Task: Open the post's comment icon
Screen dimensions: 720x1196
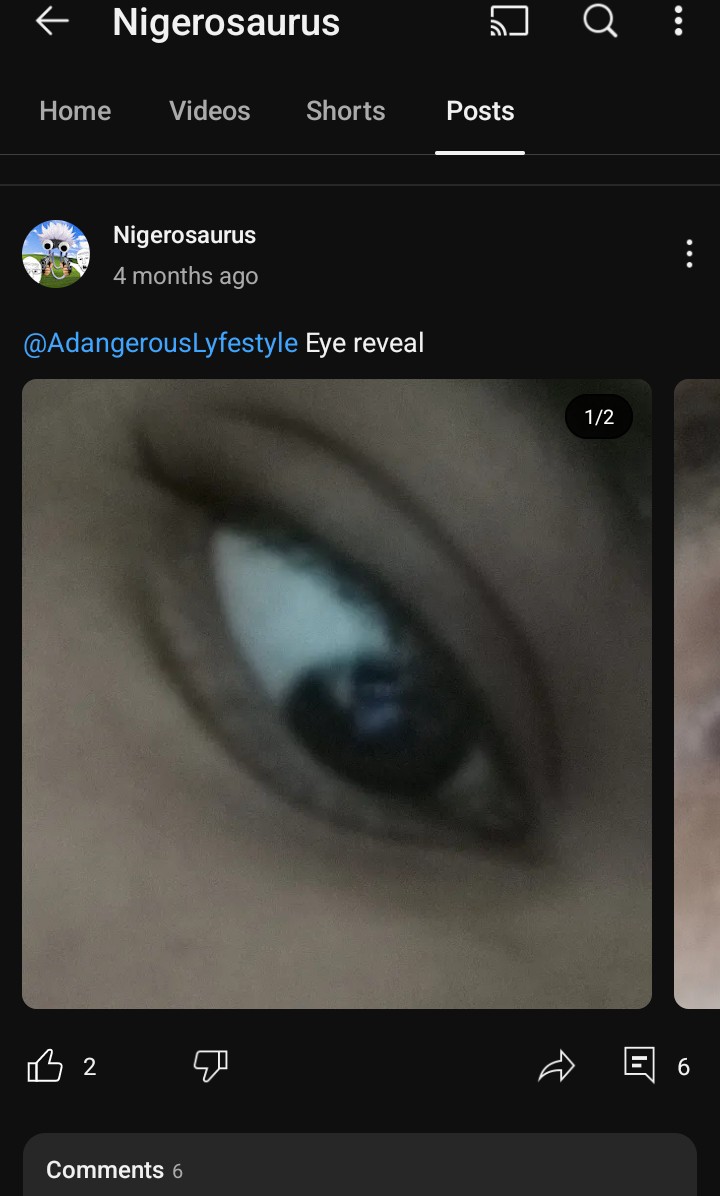Action: click(x=640, y=1064)
